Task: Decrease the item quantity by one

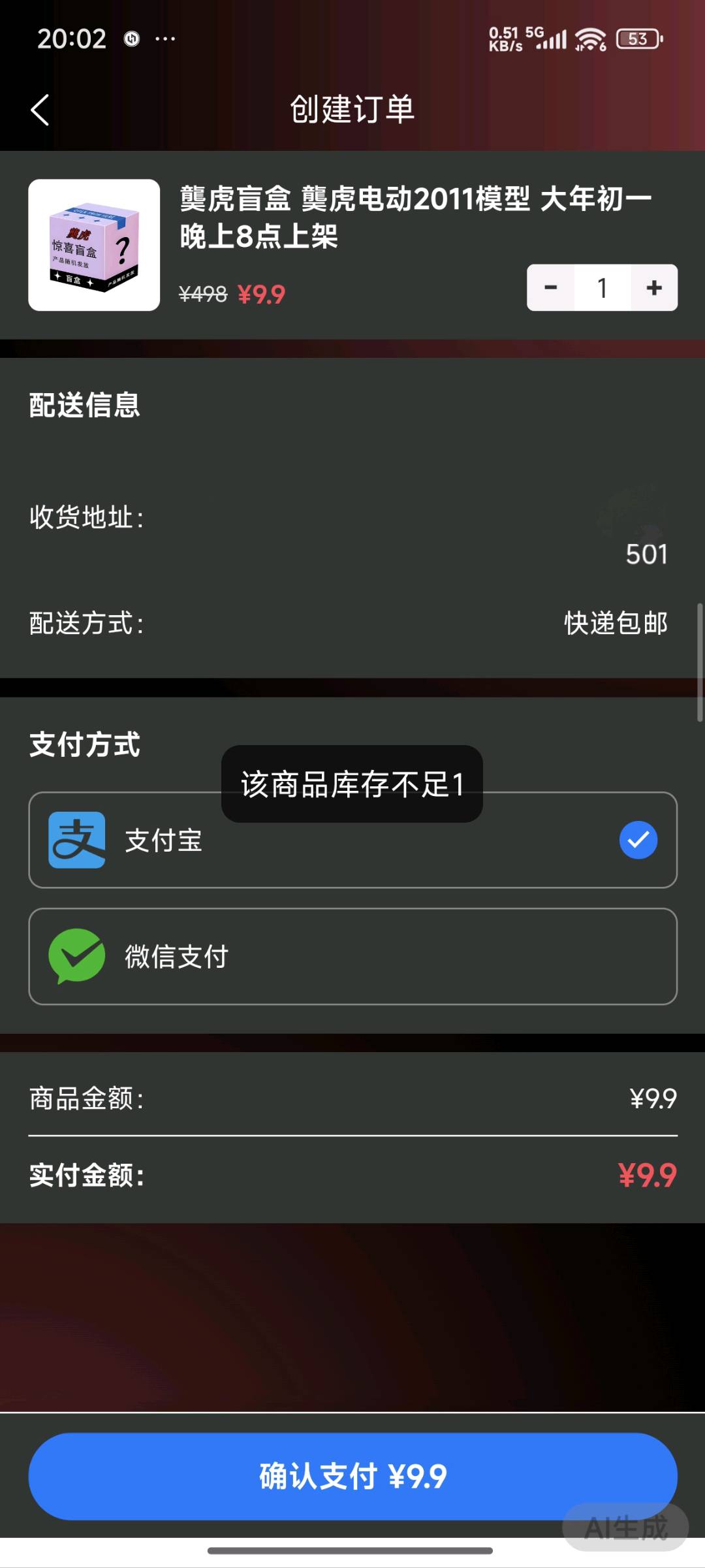Action: click(x=551, y=288)
